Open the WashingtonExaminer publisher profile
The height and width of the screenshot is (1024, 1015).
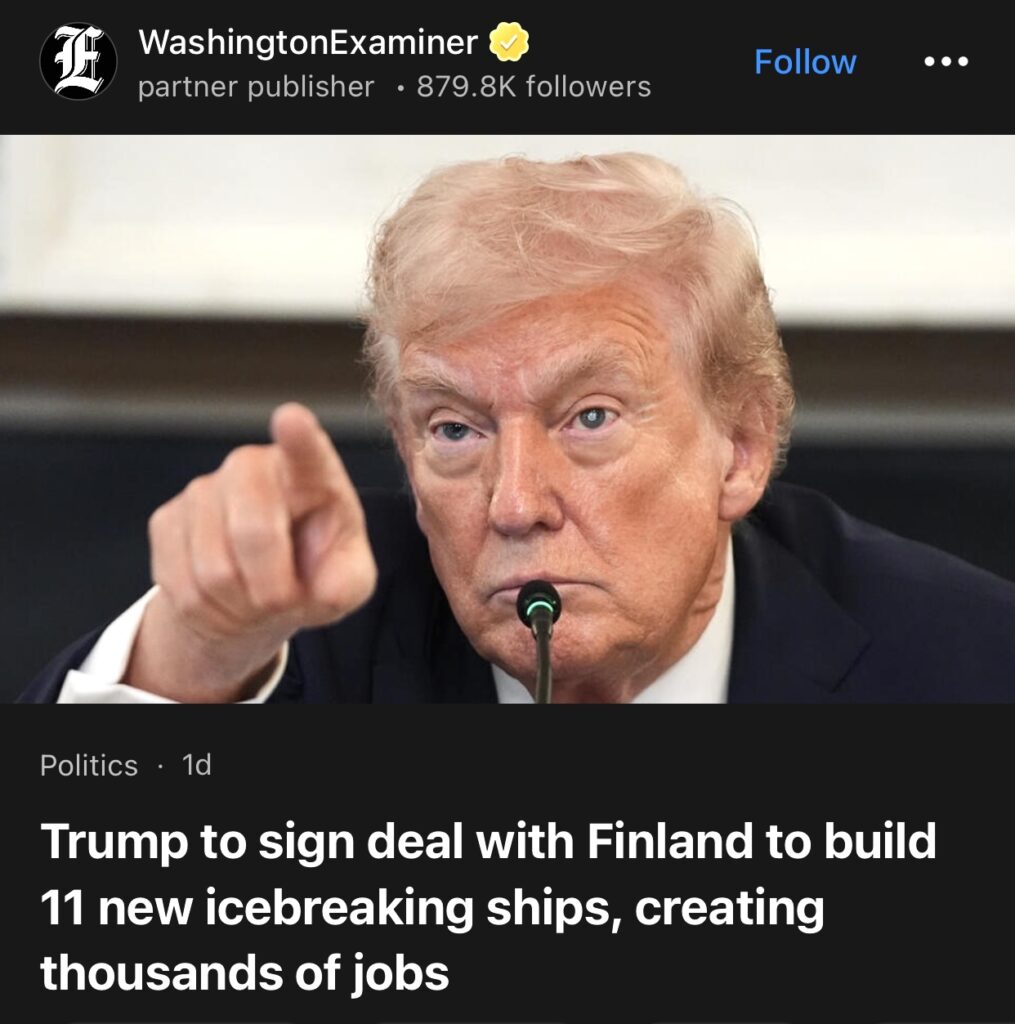coord(307,43)
